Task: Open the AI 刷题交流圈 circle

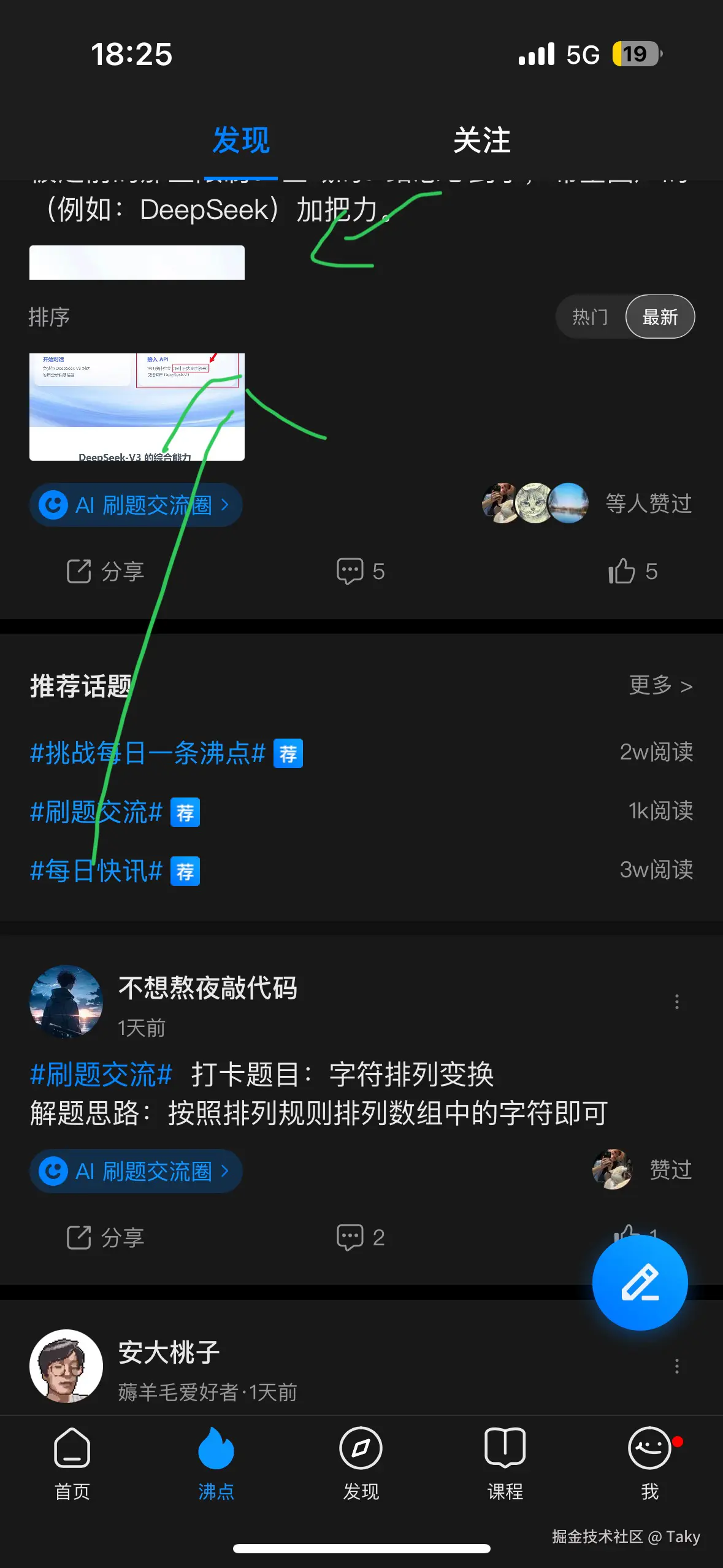Action: pos(136,504)
